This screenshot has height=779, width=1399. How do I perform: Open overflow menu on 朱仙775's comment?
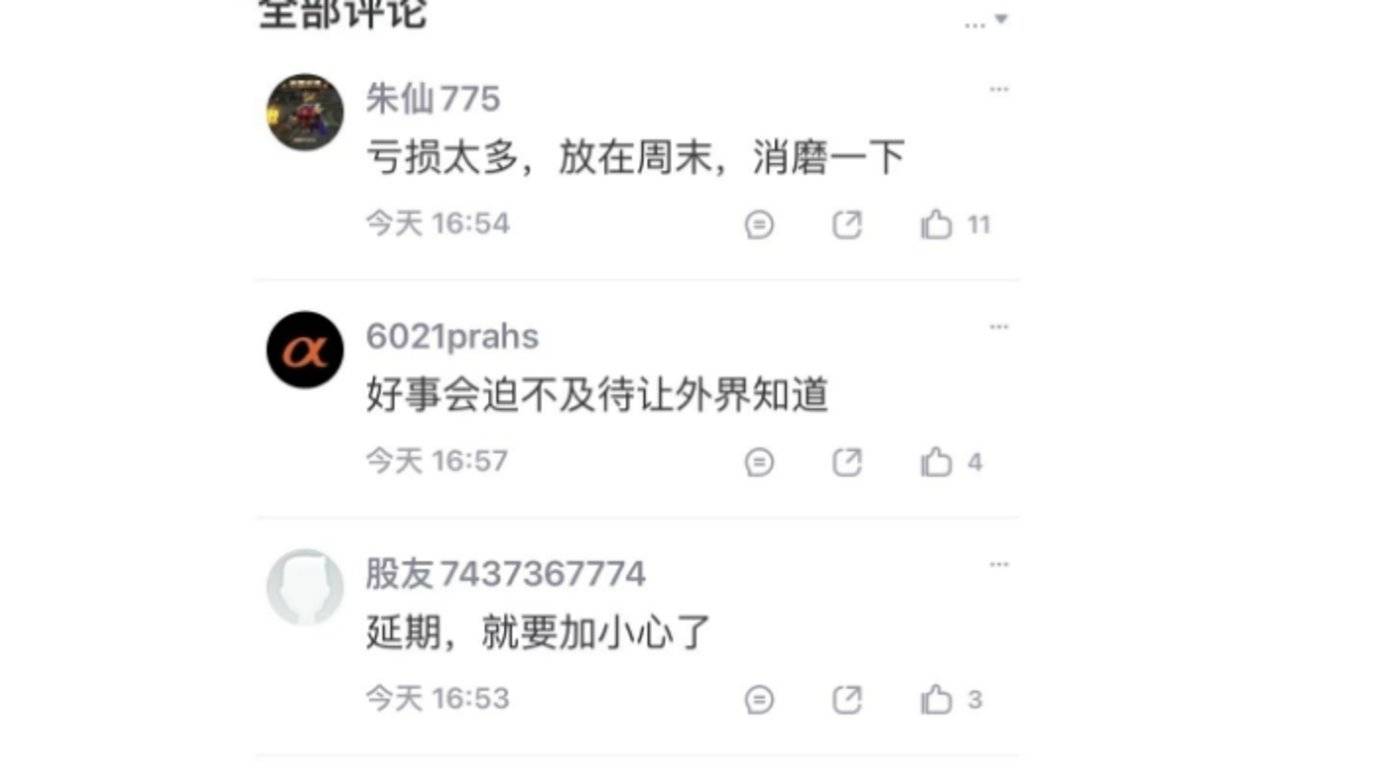coord(998,90)
